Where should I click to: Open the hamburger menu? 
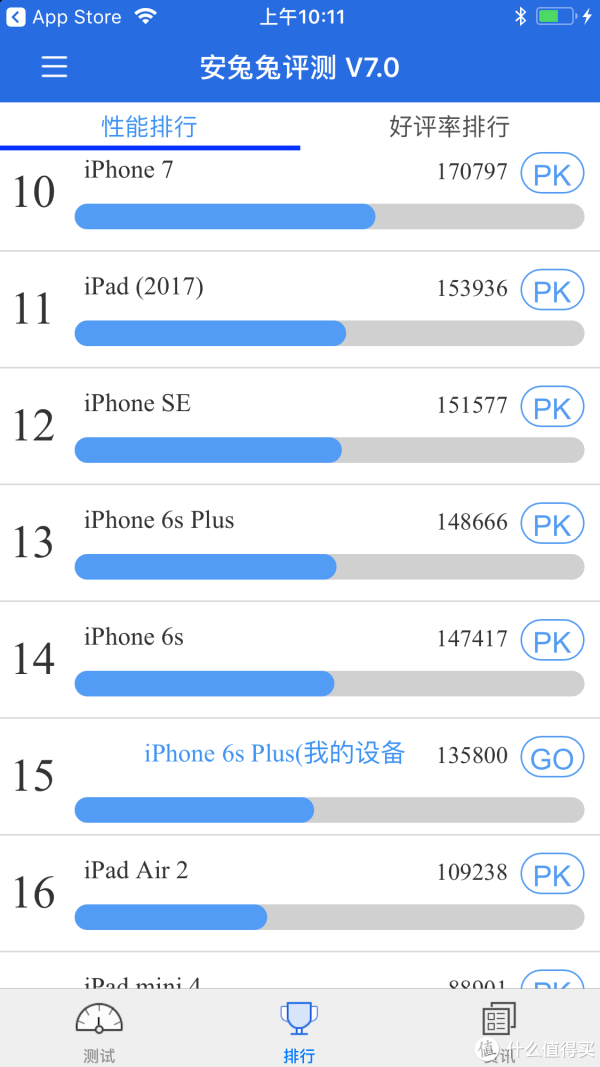tap(54, 67)
